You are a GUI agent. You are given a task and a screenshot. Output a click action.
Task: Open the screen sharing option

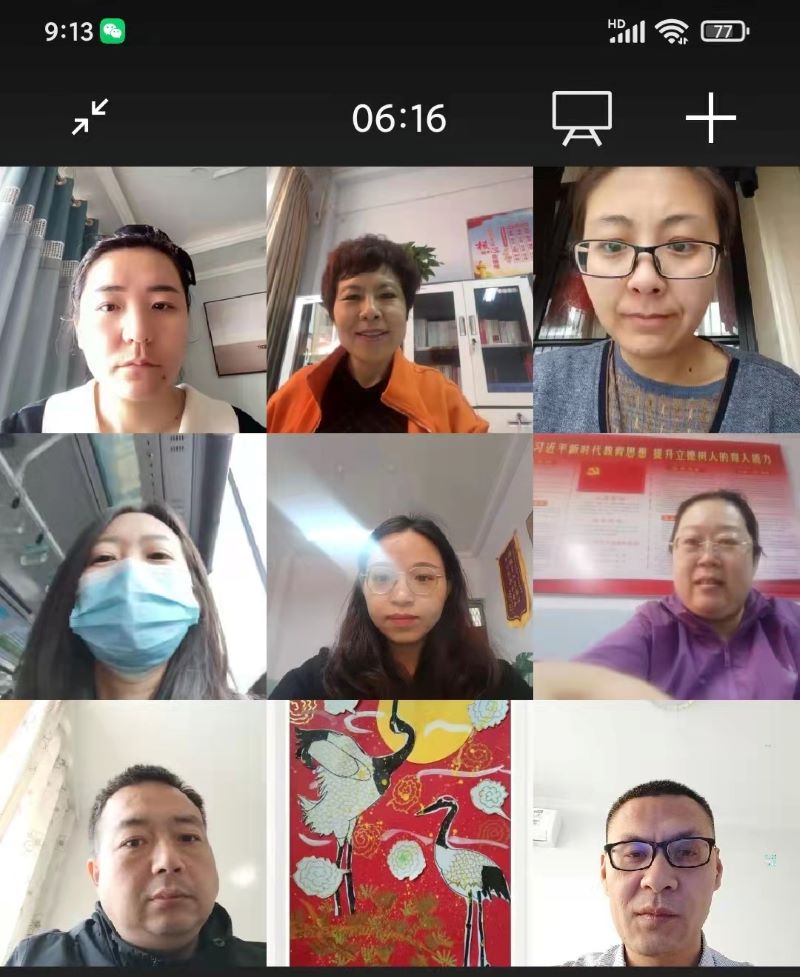tap(581, 118)
